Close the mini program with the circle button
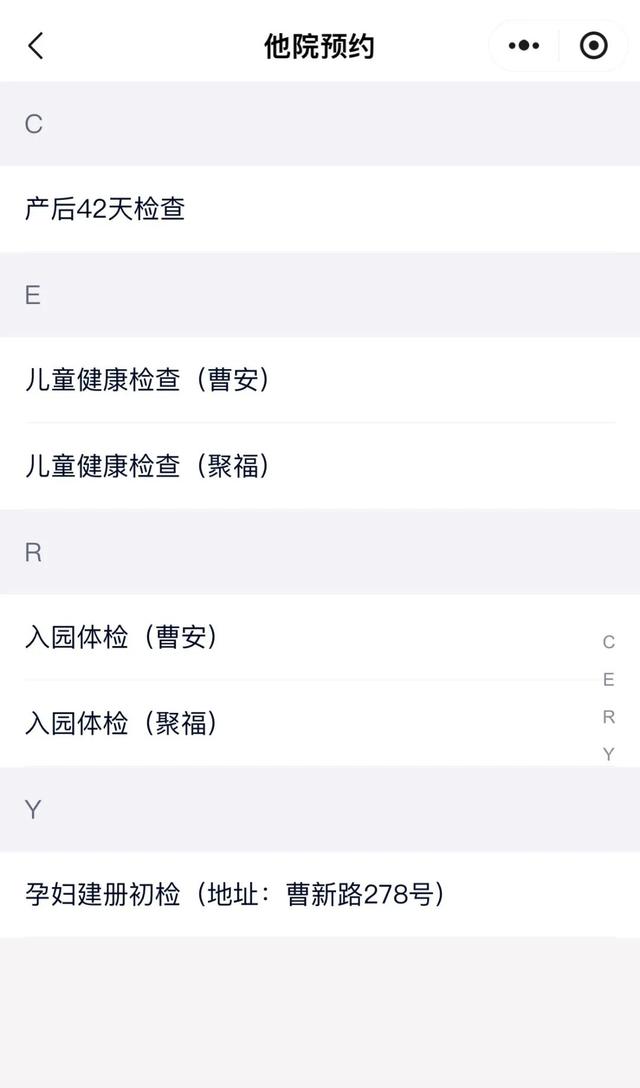Screen dimensions: 640x1088 (x=594, y=46)
